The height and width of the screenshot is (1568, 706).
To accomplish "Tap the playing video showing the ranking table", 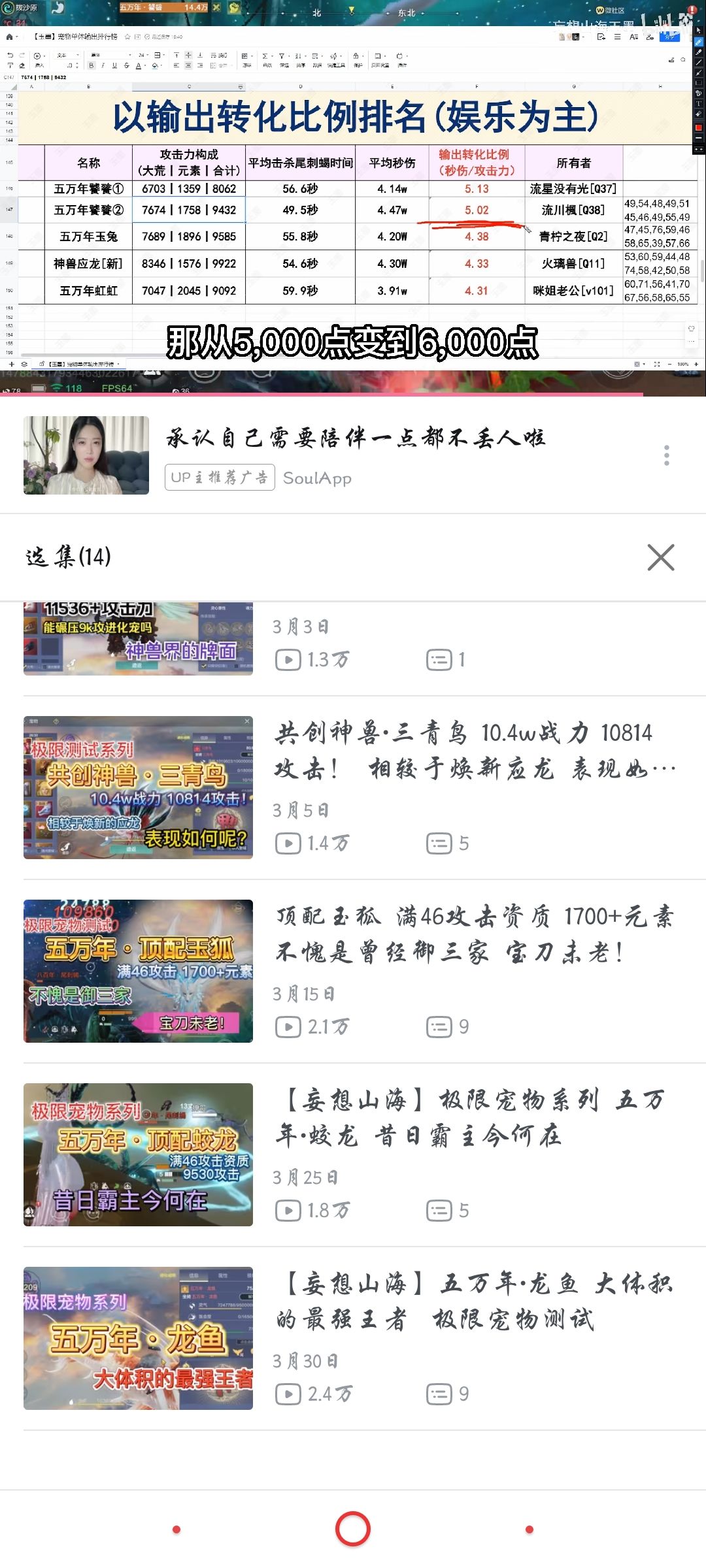I will click(353, 209).
